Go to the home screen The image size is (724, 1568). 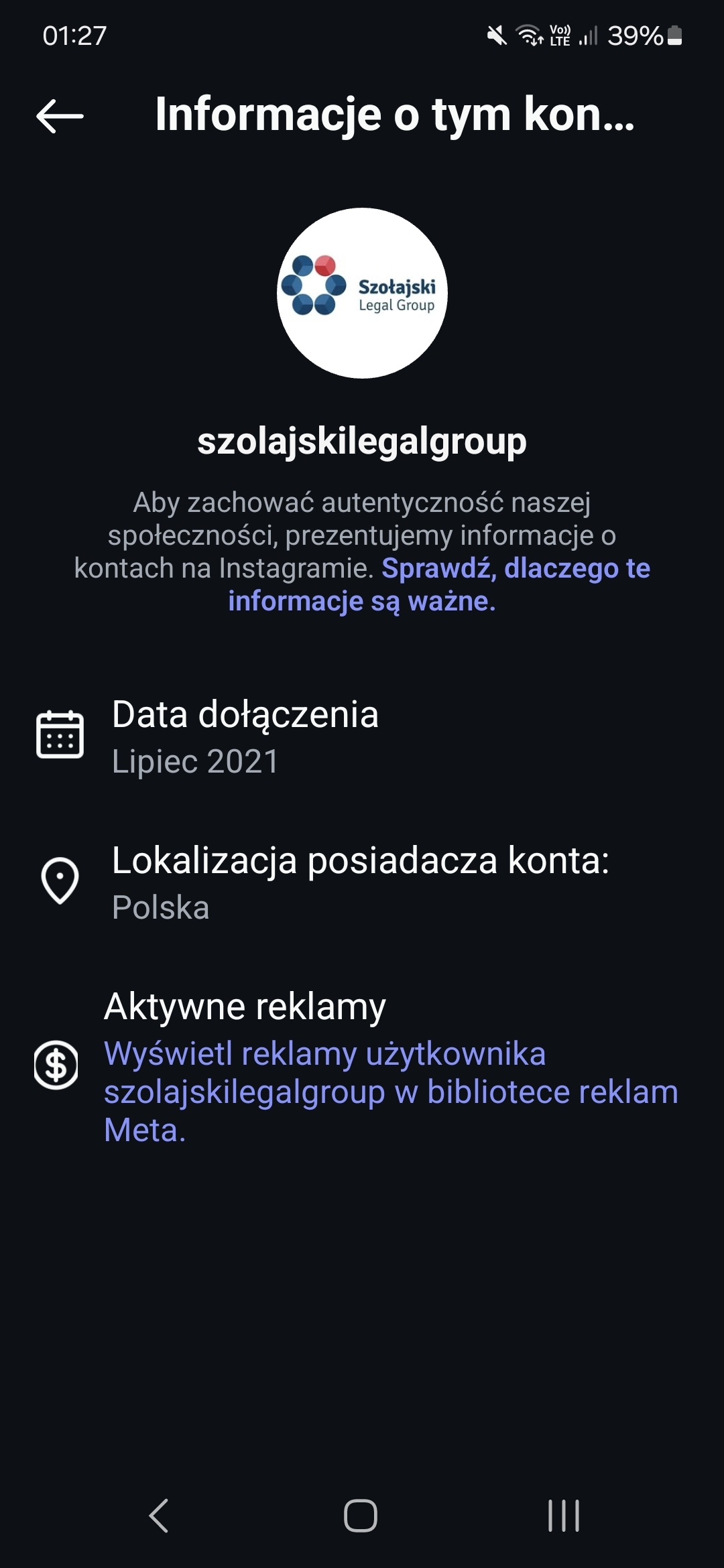coord(361,1516)
